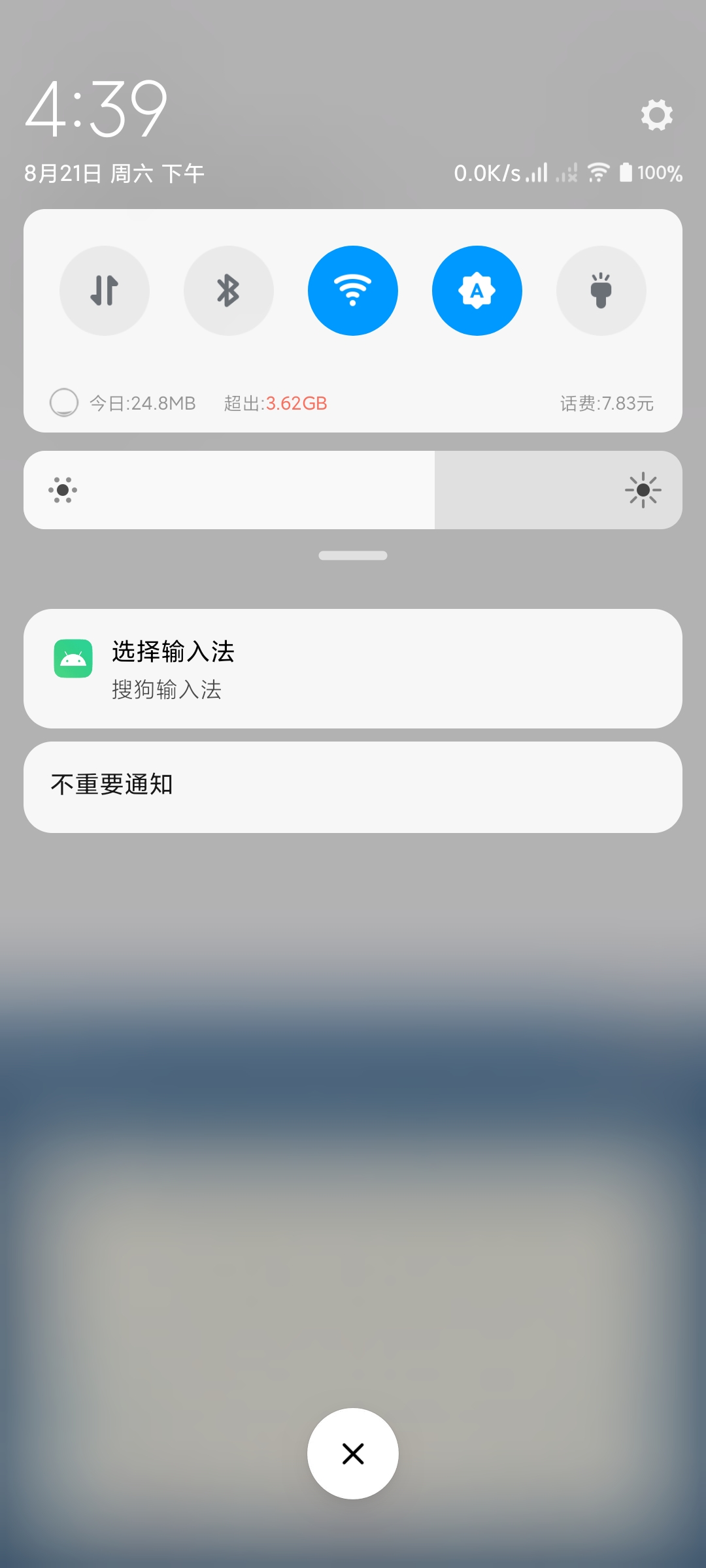Open the 选择输入法 notification
The image size is (706, 1568).
[x=353, y=668]
